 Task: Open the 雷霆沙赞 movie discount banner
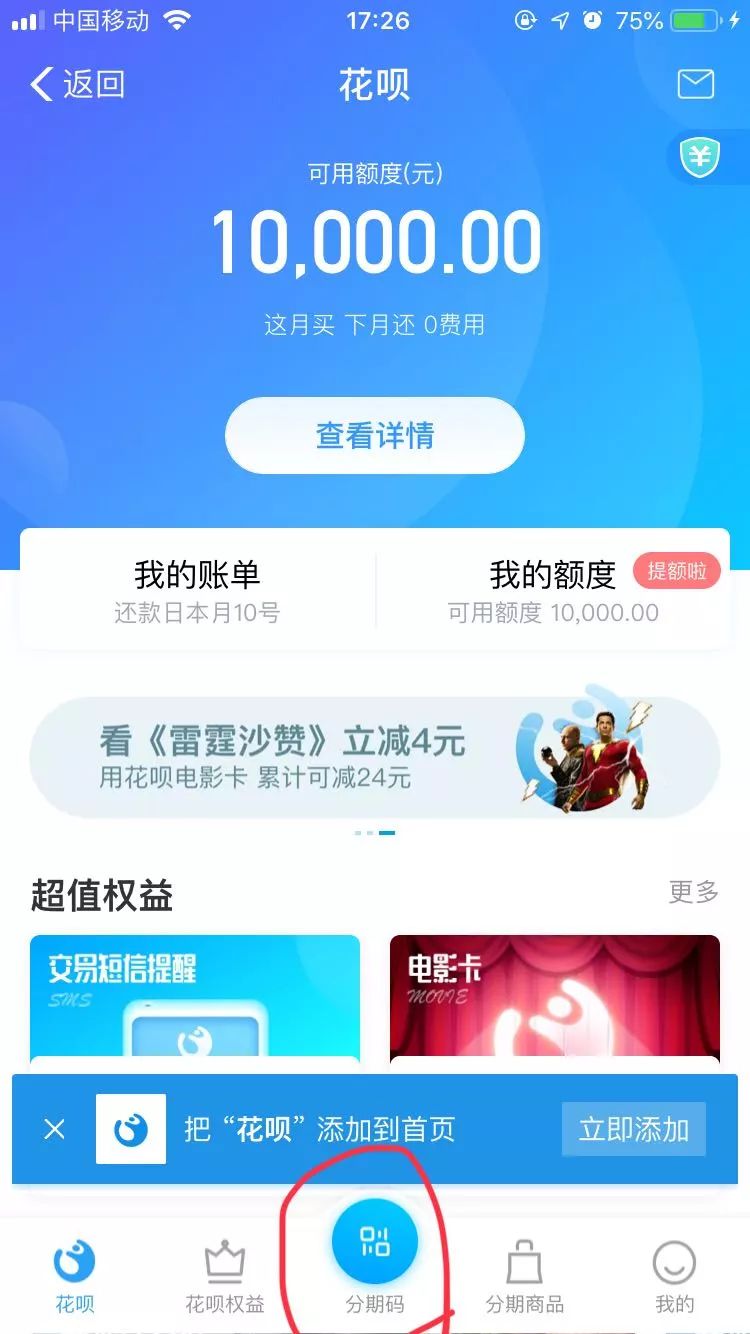374,755
